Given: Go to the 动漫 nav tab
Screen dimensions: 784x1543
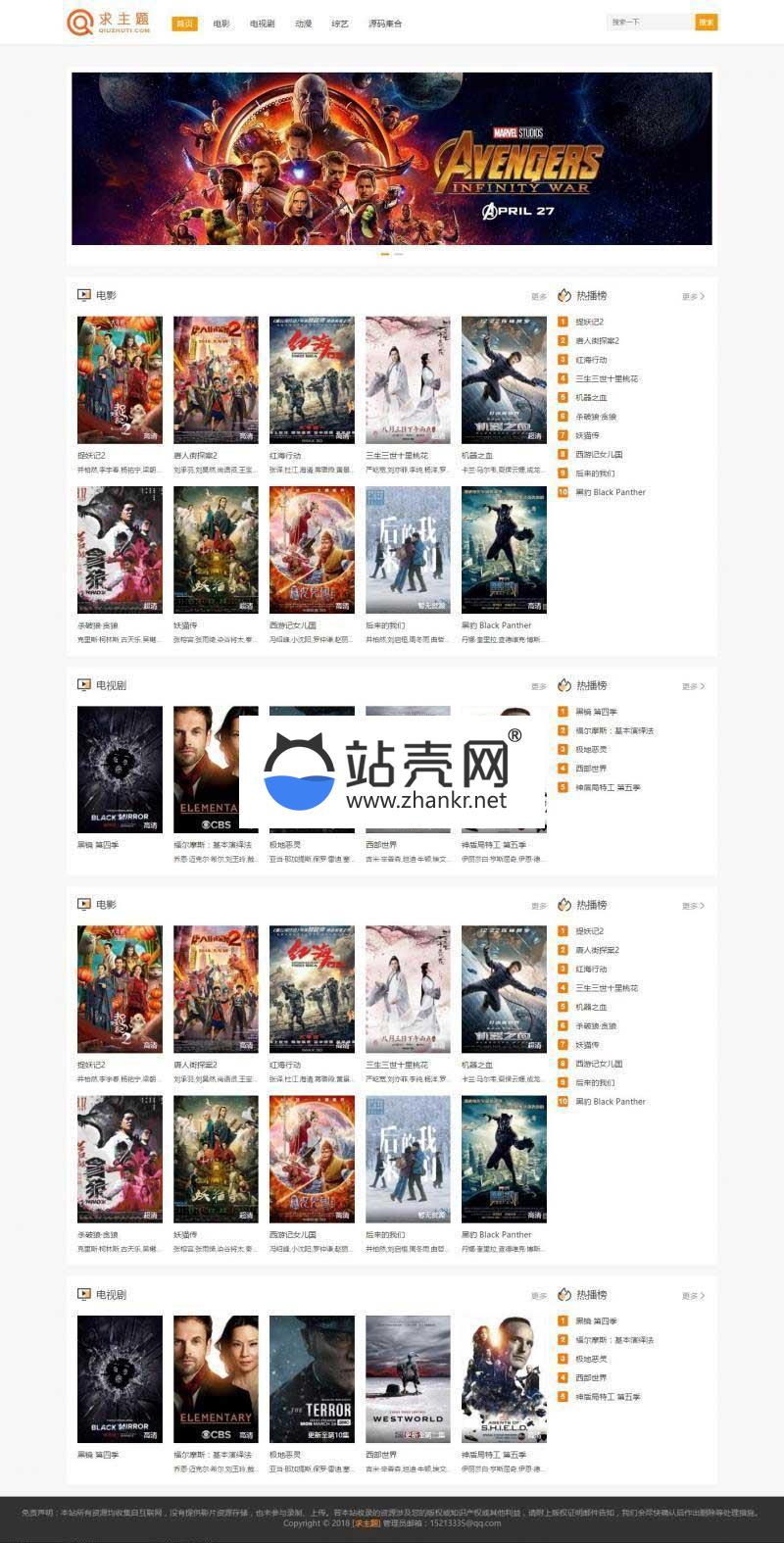Looking at the screenshot, I should 304,24.
